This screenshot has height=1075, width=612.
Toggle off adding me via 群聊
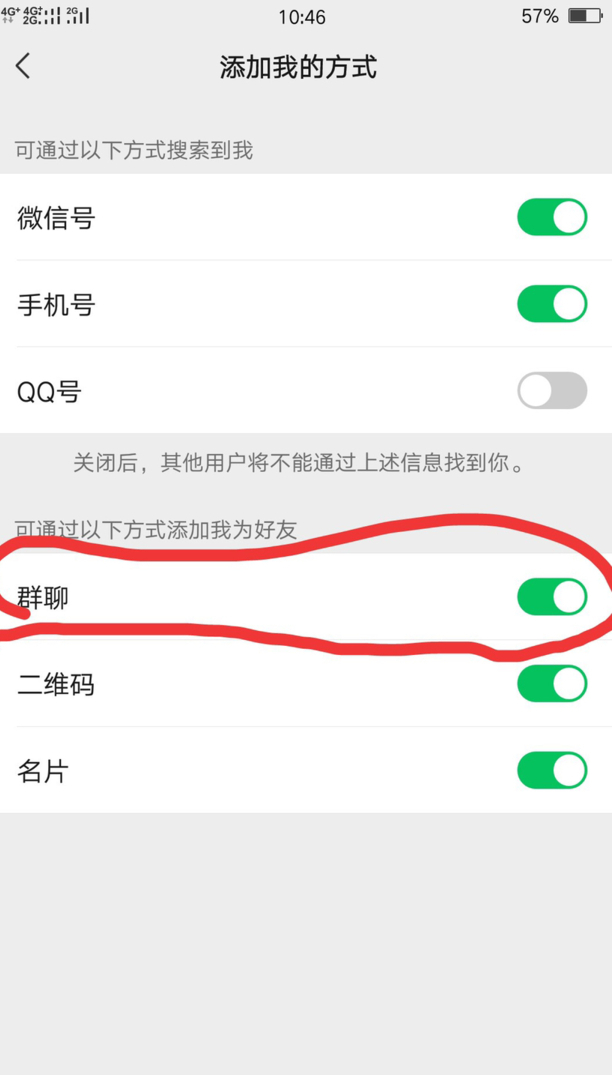point(552,597)
